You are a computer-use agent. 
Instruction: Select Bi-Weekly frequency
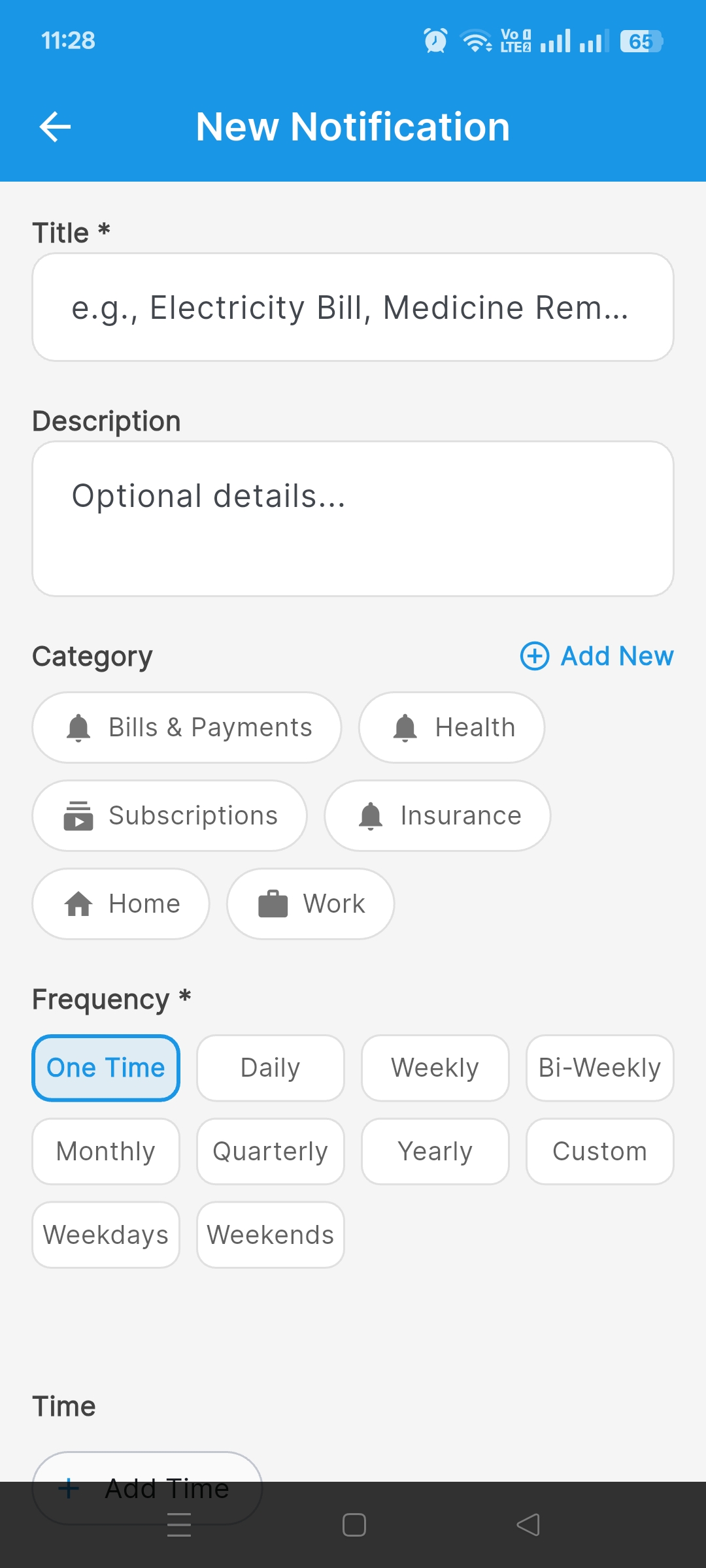pyautogui.click(x=600, y=1068)
